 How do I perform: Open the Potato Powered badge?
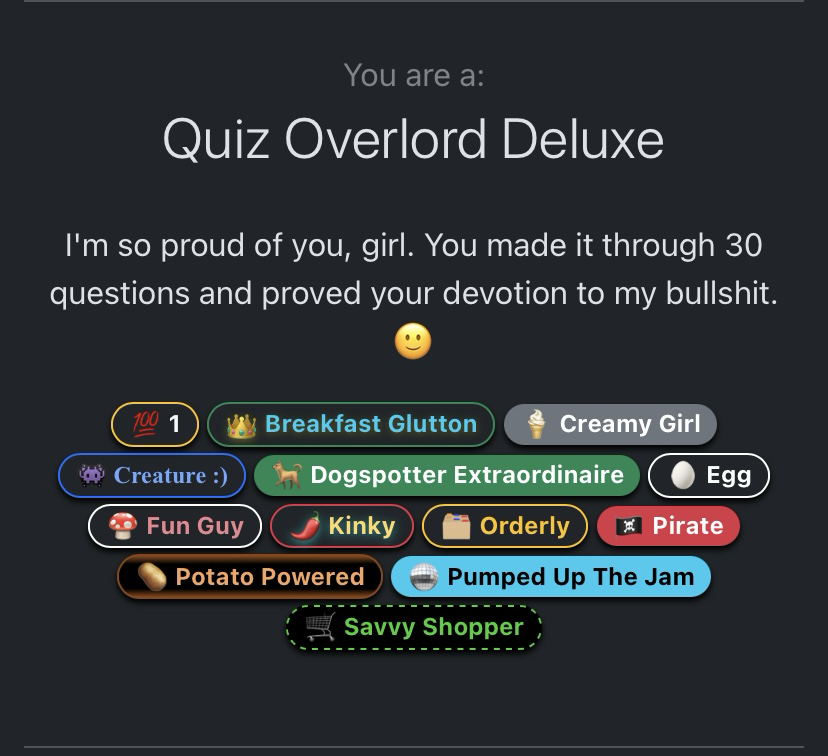click(x=250, y=577)
